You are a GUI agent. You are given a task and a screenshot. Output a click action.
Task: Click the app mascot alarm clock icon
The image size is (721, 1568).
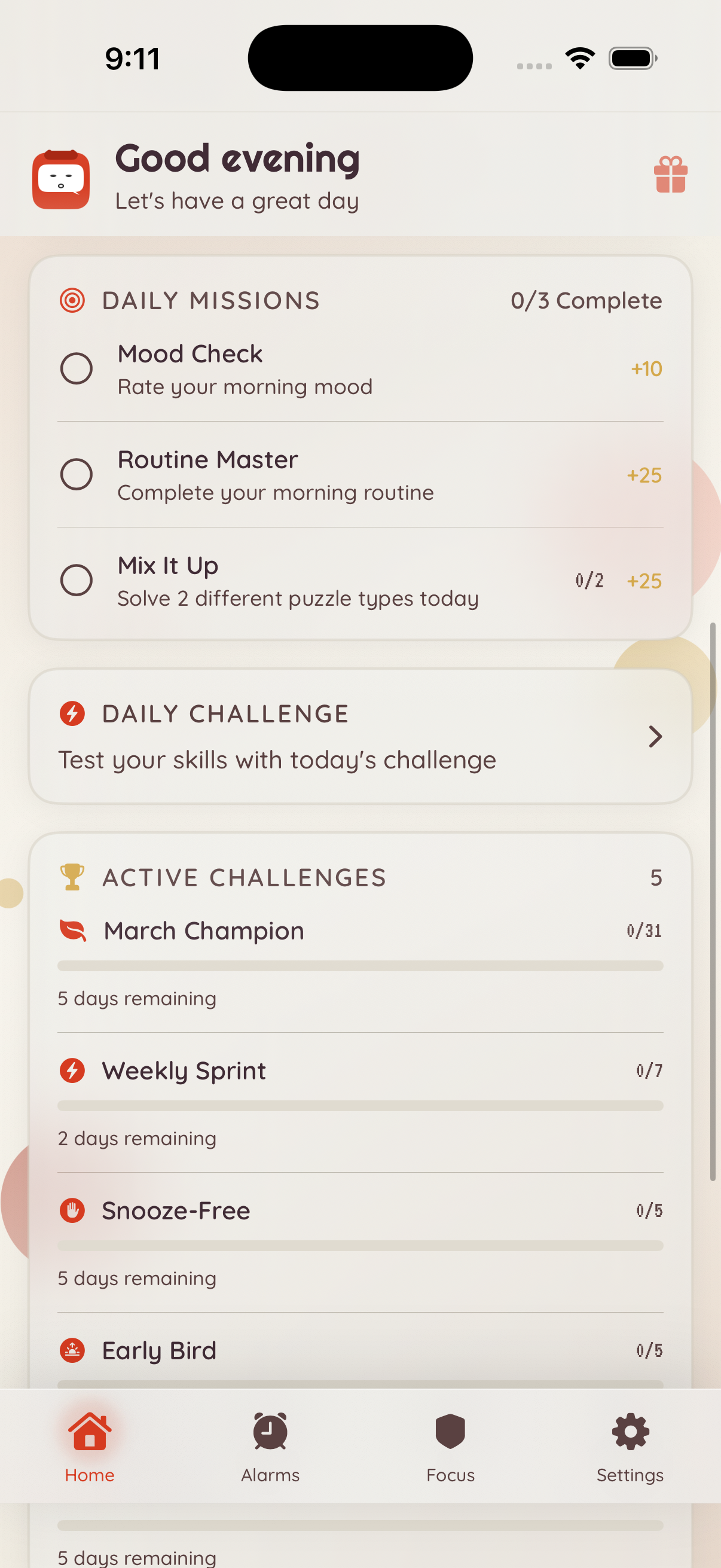(x=60, y=178)
